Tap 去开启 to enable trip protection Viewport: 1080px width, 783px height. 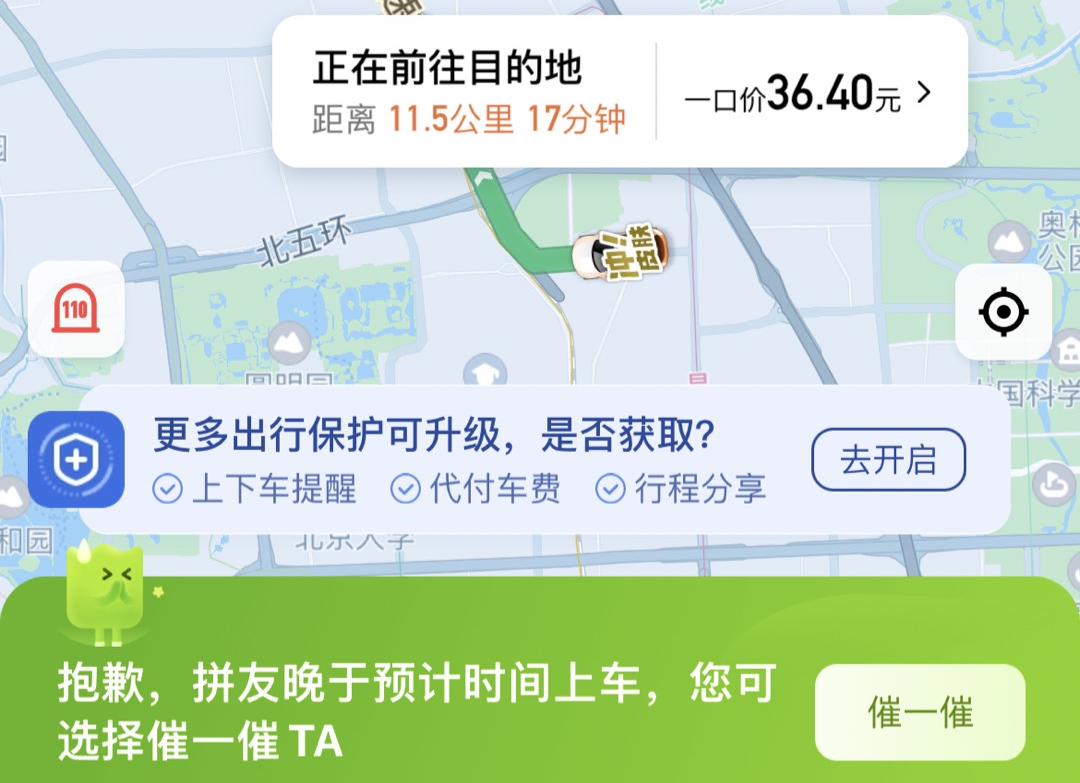[x=887, y=460]
